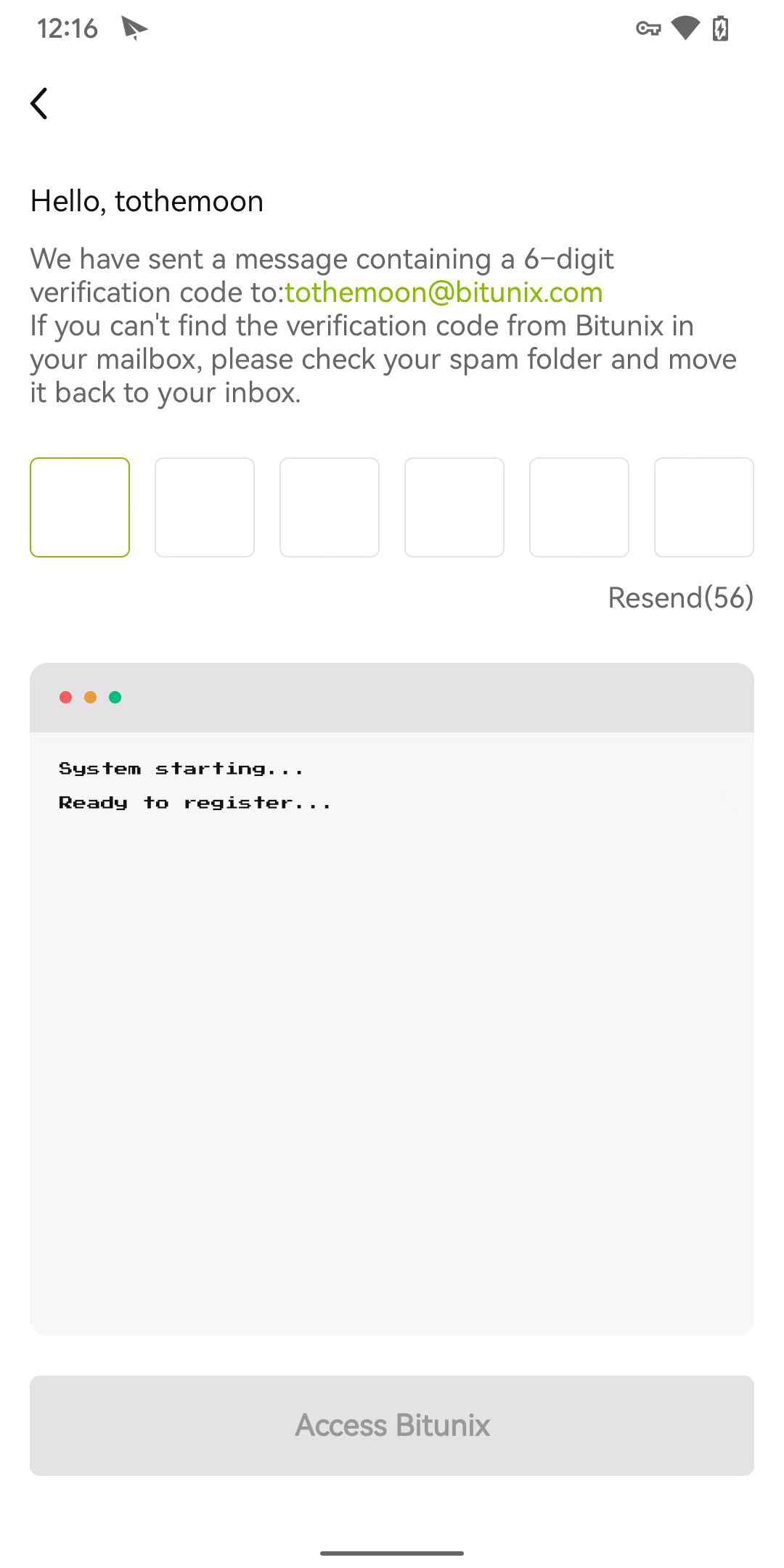Tap the Access Bitunix button
This screenshot has width=784, height=1568.
point(392,1426)
